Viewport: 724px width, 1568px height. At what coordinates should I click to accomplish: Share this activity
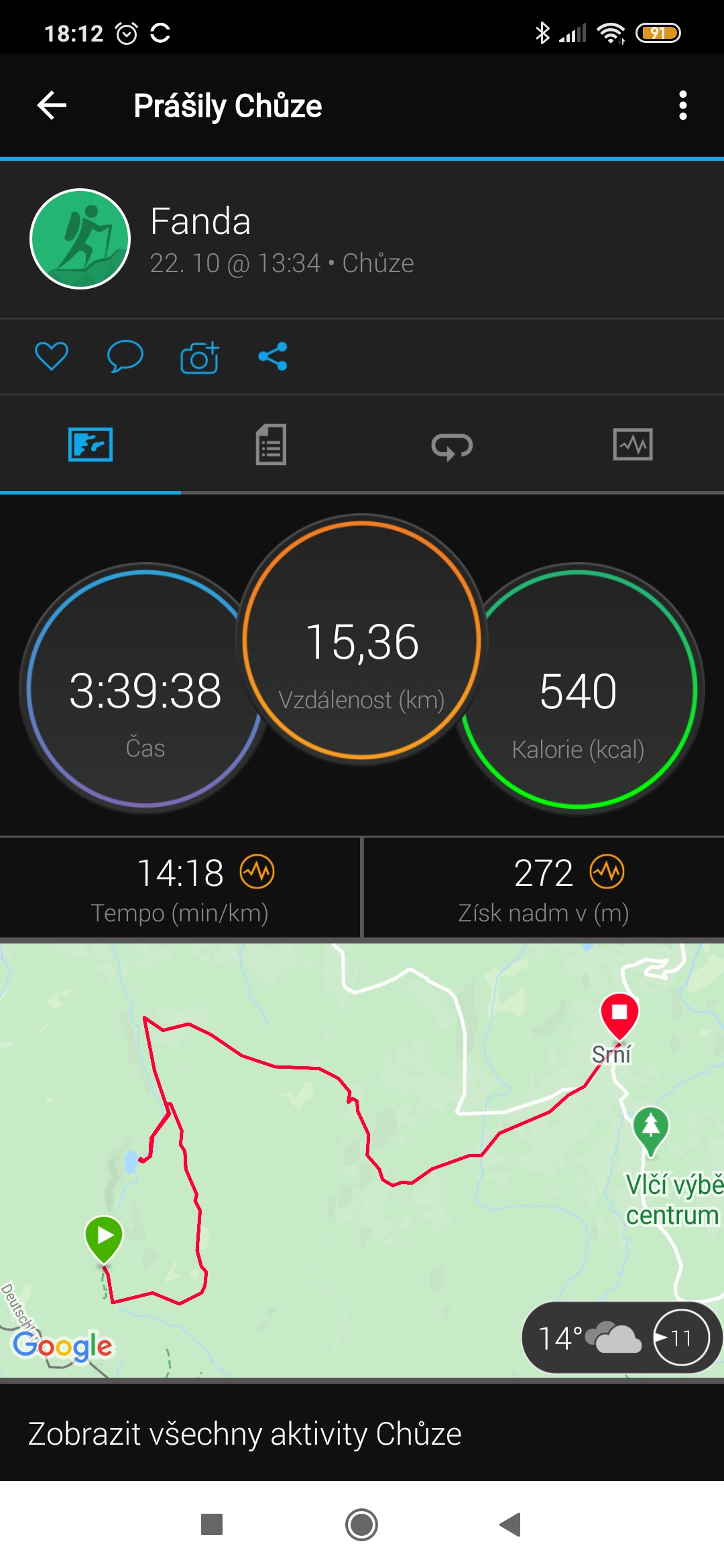pos(273,356)
